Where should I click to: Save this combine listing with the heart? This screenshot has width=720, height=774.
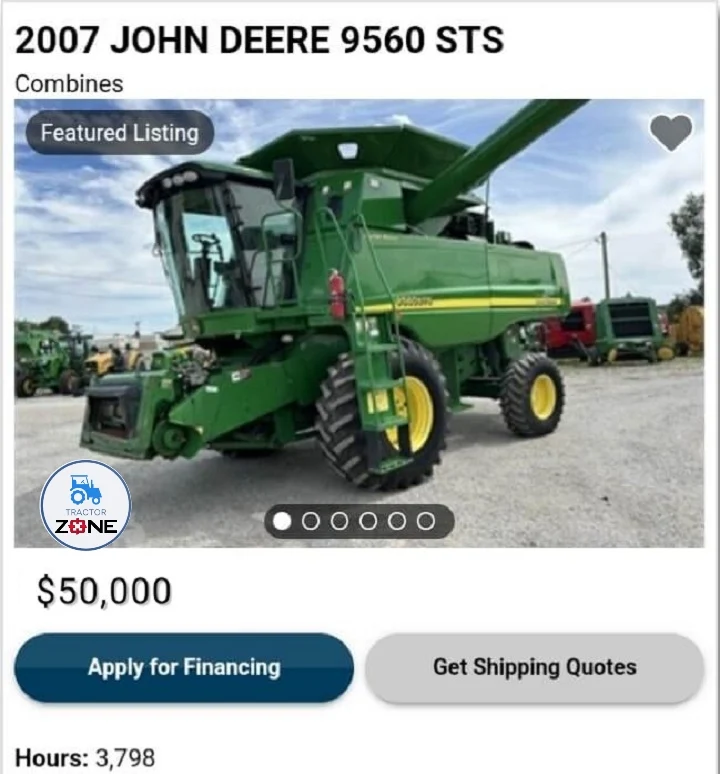coord(670,132)
